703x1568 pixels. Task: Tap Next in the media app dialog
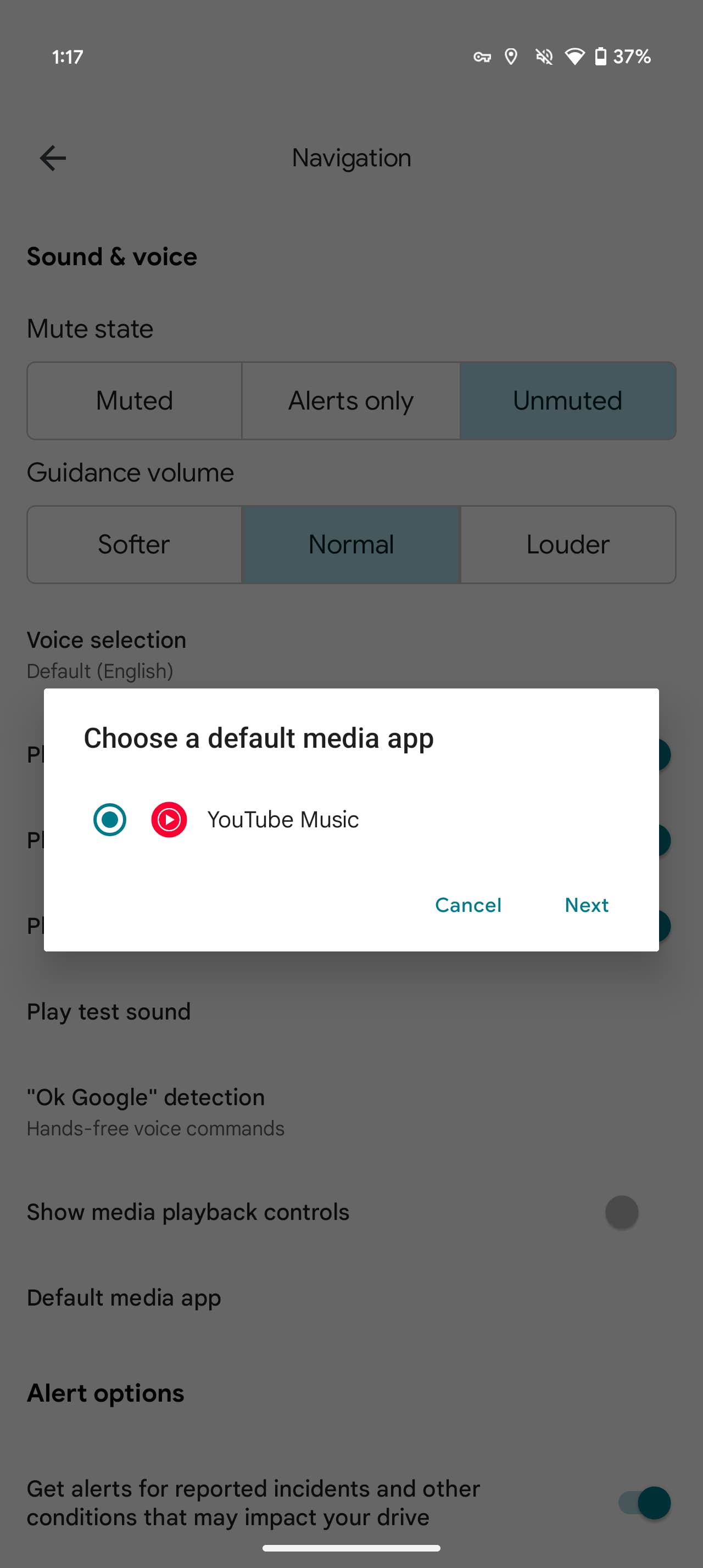click(x=586, y=905)
